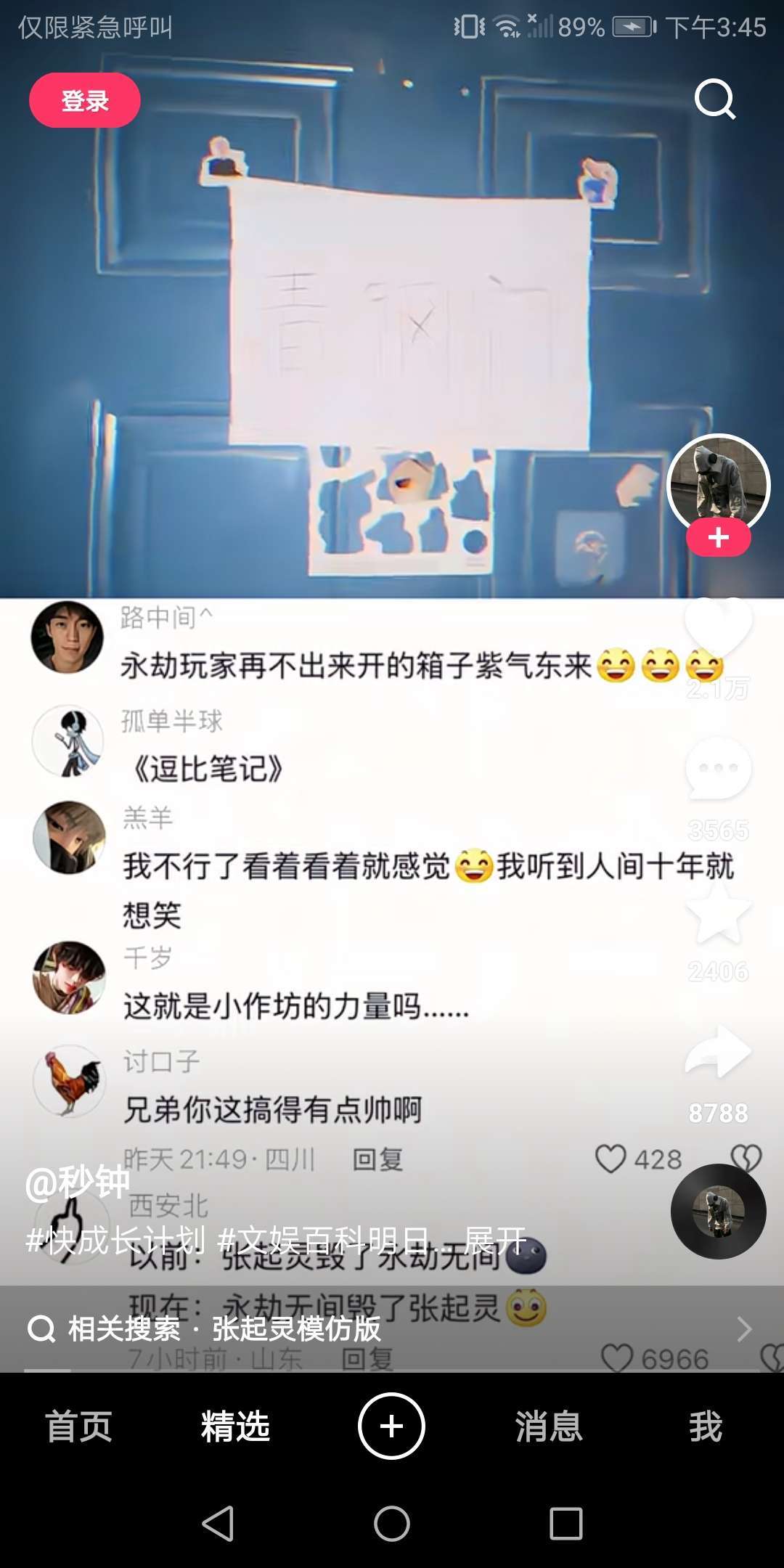The image size is (784, 1568).
Task: Create a new post with plus button
Action: (x=391, y=1426)
